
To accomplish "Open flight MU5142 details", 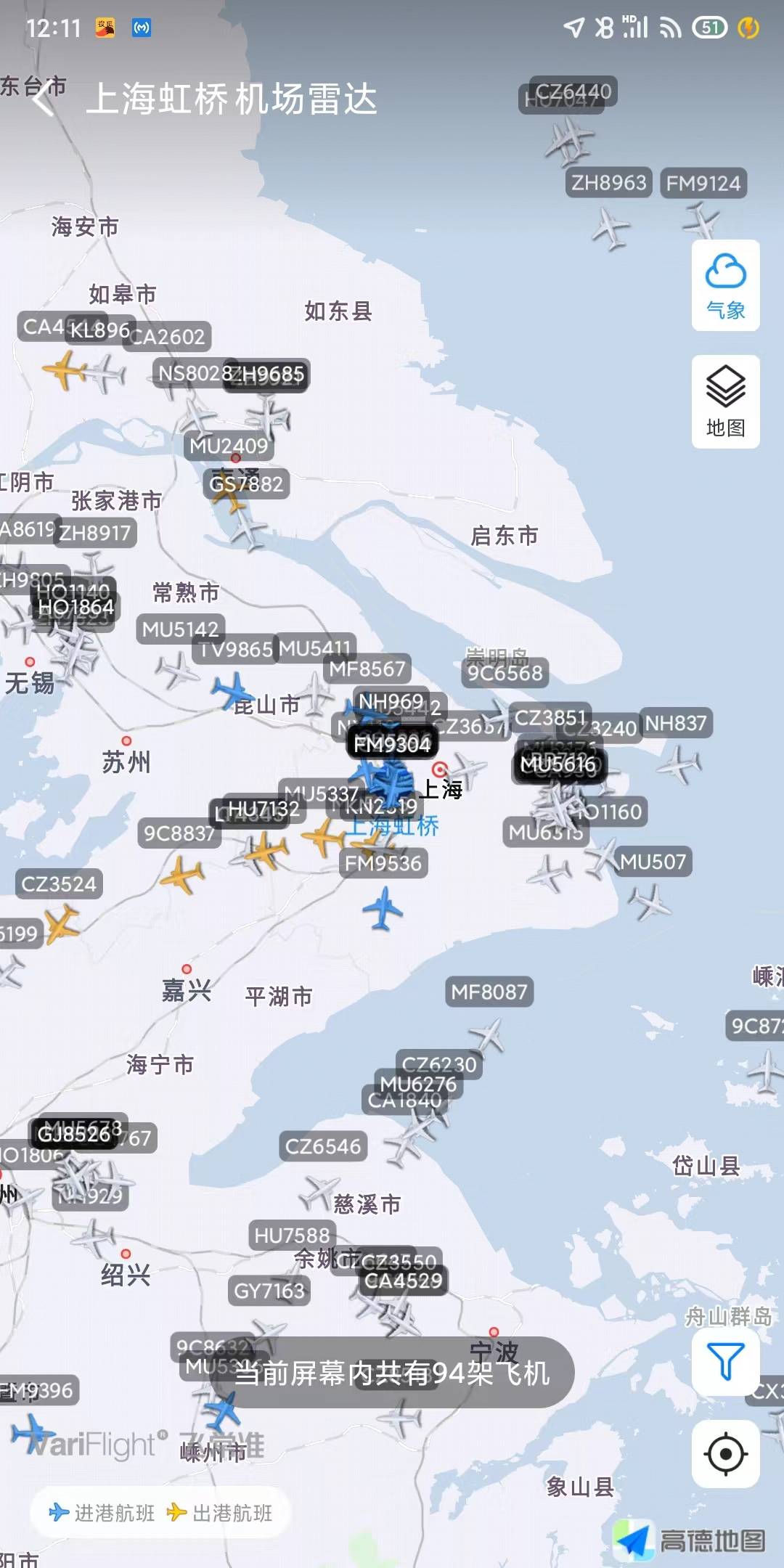I will (x=180, y=629).
